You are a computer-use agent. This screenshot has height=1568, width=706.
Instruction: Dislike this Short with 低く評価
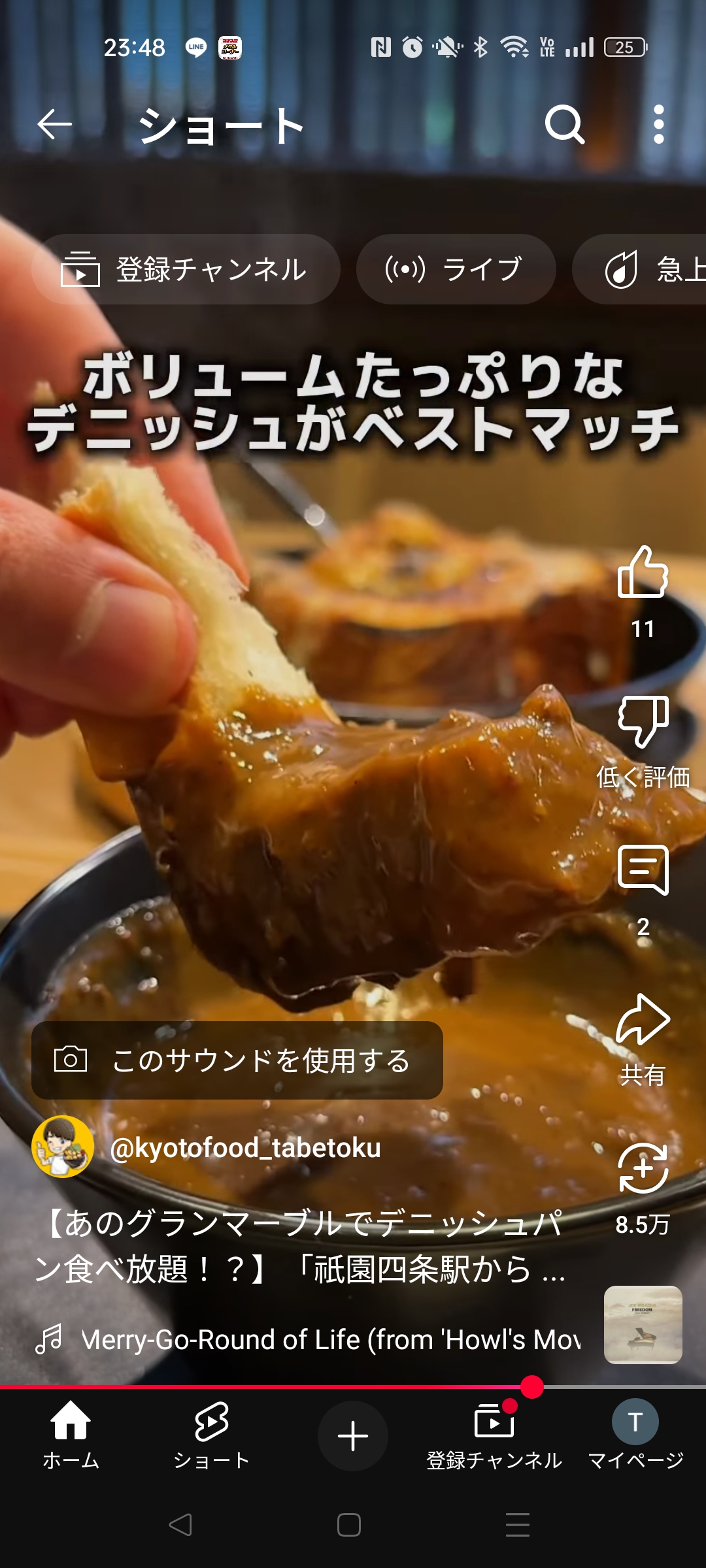click(643, 722)
